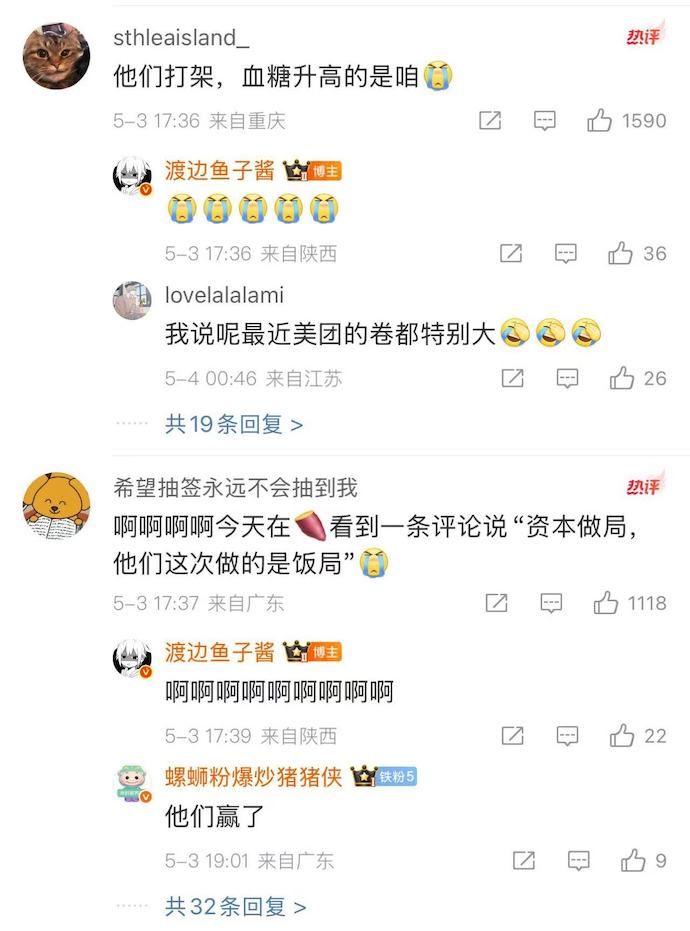The image size is (690, 931).
Task: Reply to the 资本做局 comment
Action: click(551, 603)
